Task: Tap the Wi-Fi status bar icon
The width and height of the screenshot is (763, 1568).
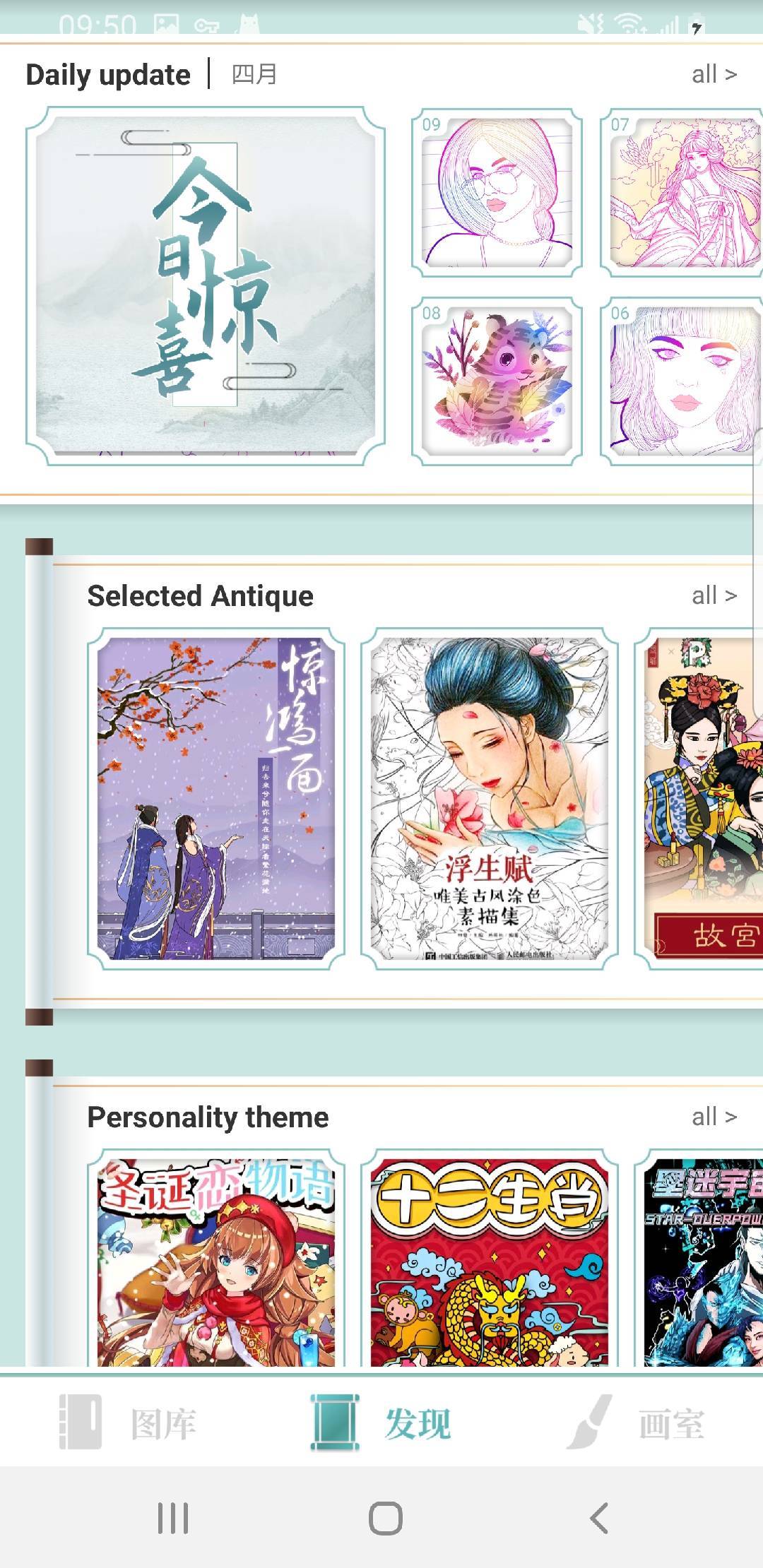Action: pyautogui.click(x=627, y=23)
